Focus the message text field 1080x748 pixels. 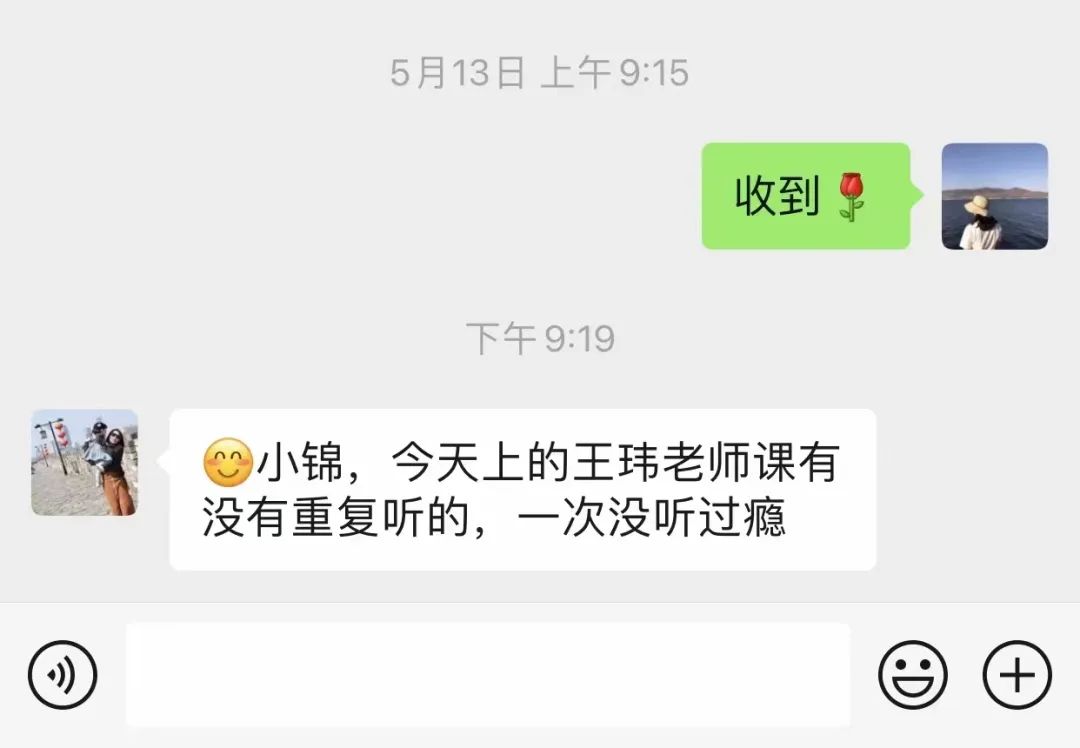point(487,675)
